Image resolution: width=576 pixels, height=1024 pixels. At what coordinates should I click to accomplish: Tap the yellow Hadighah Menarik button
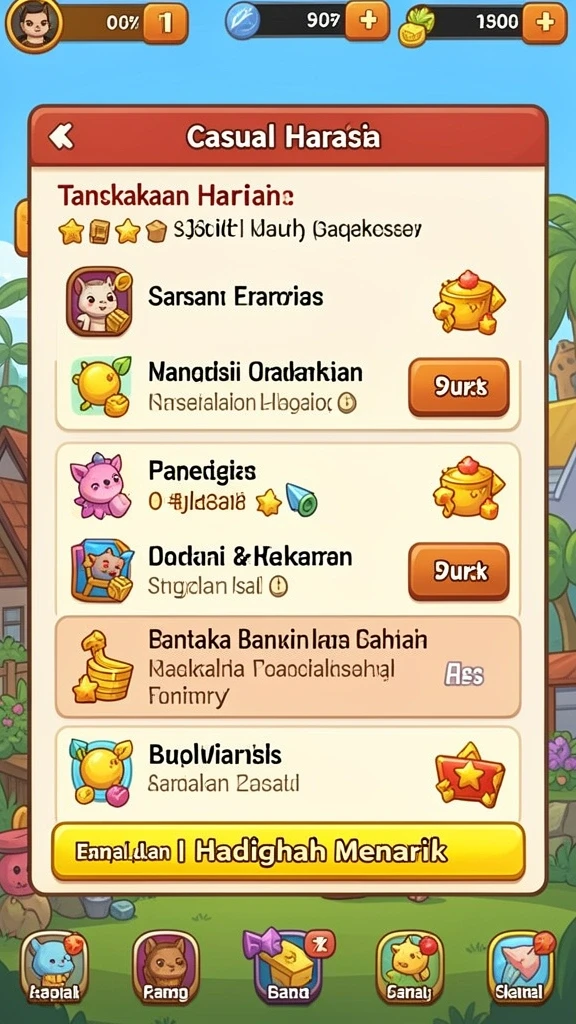288,852
